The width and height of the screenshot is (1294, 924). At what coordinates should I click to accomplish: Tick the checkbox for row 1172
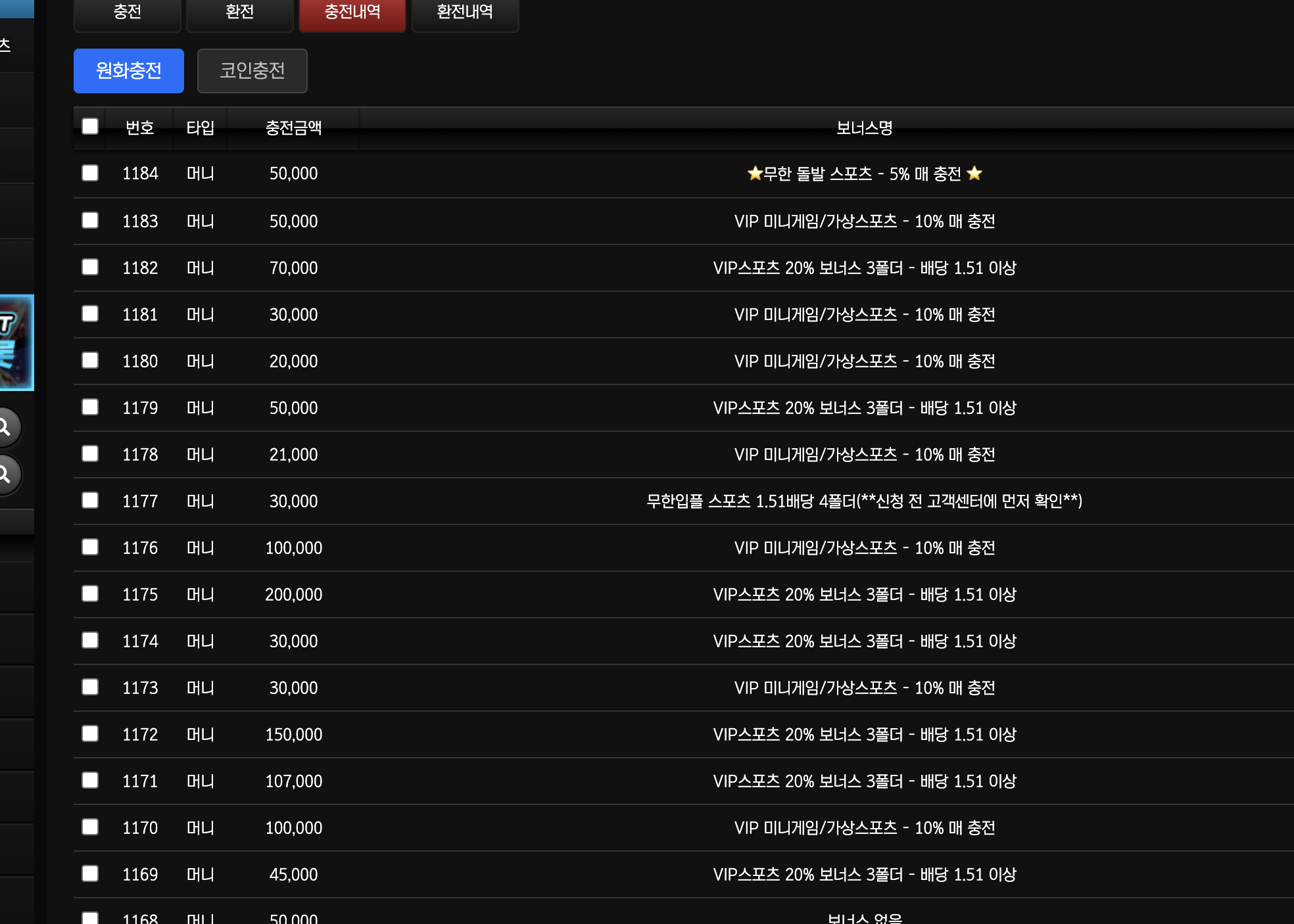(90, 733)
